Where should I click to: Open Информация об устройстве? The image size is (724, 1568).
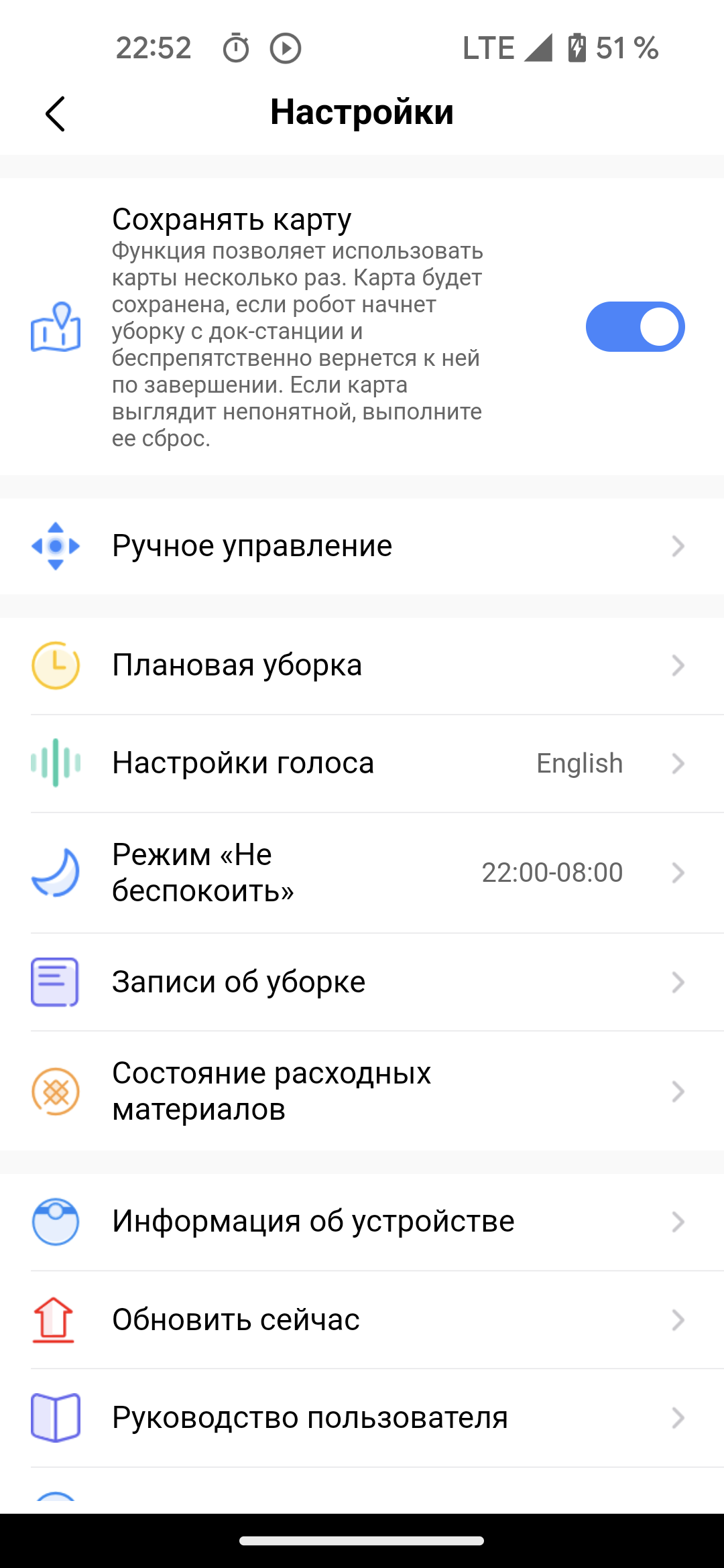click(362, 1222)
